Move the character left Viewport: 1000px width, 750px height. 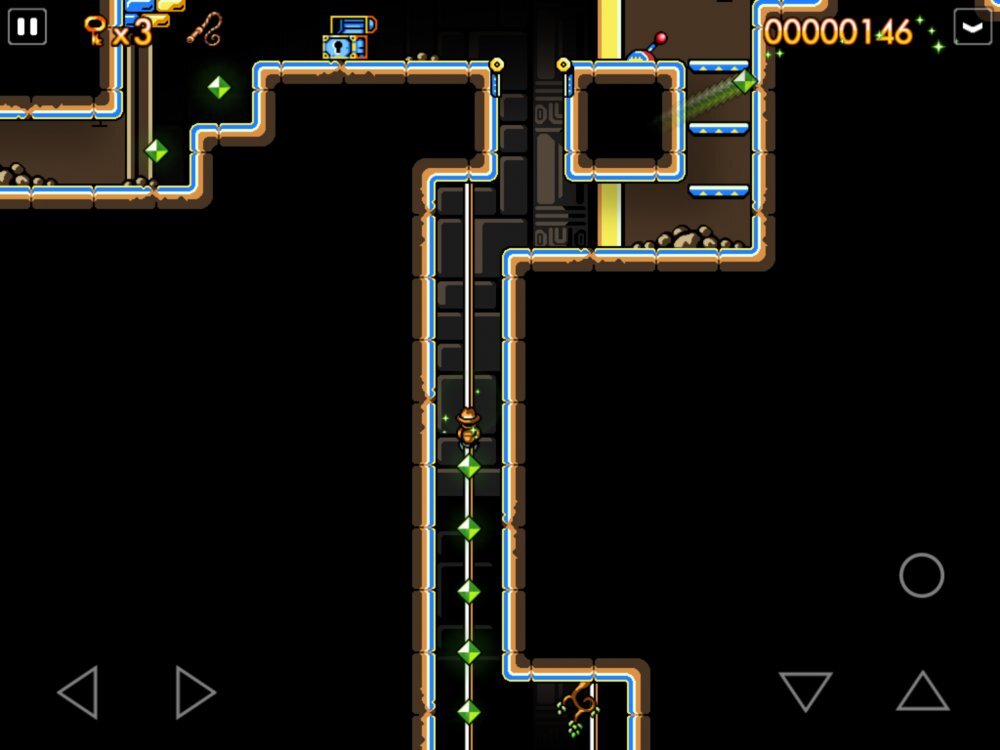click(x=78, y=692)
